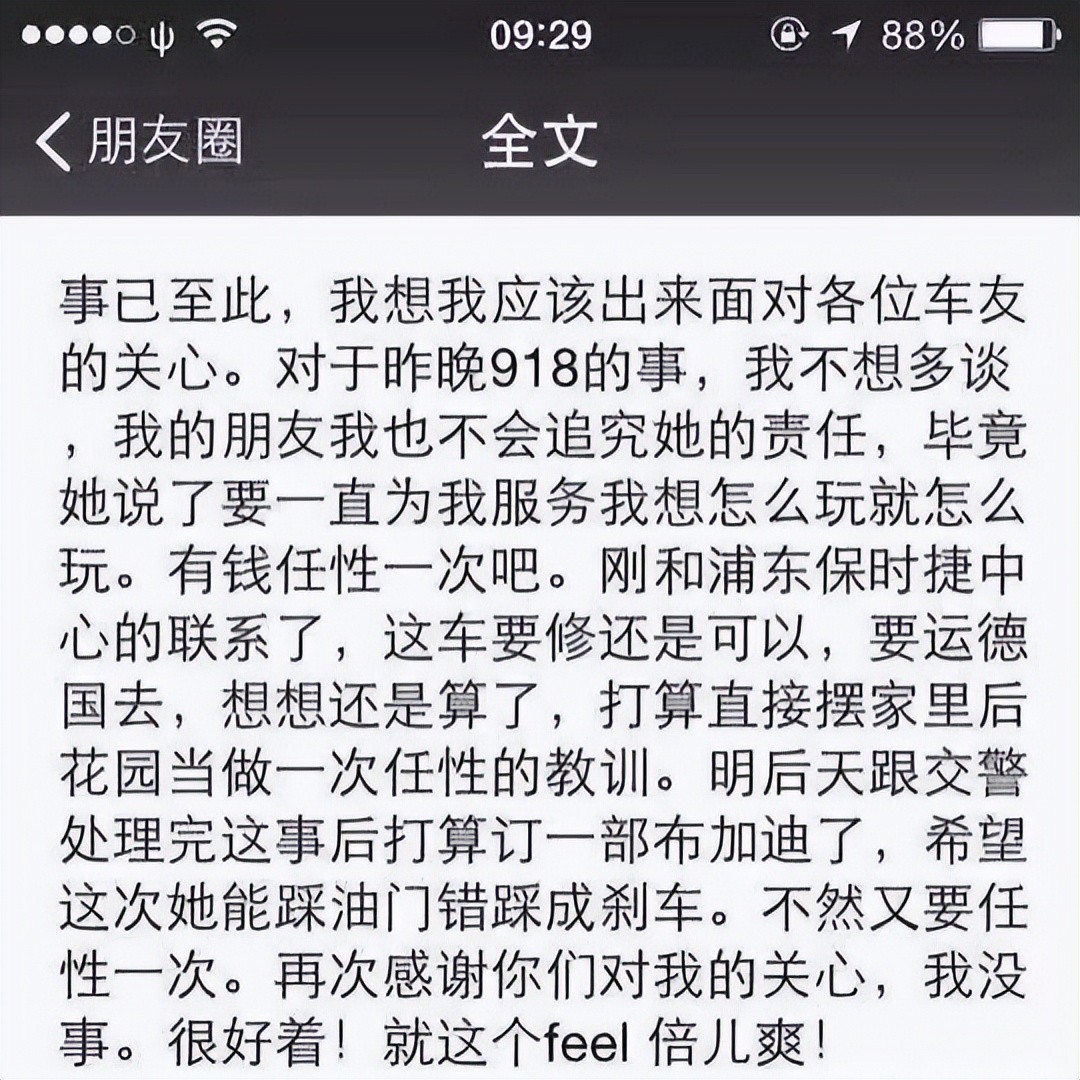This screenshot has width=1080, height=1080.
Task: Go back to 朋友圈
Action: tap(138, 141)
